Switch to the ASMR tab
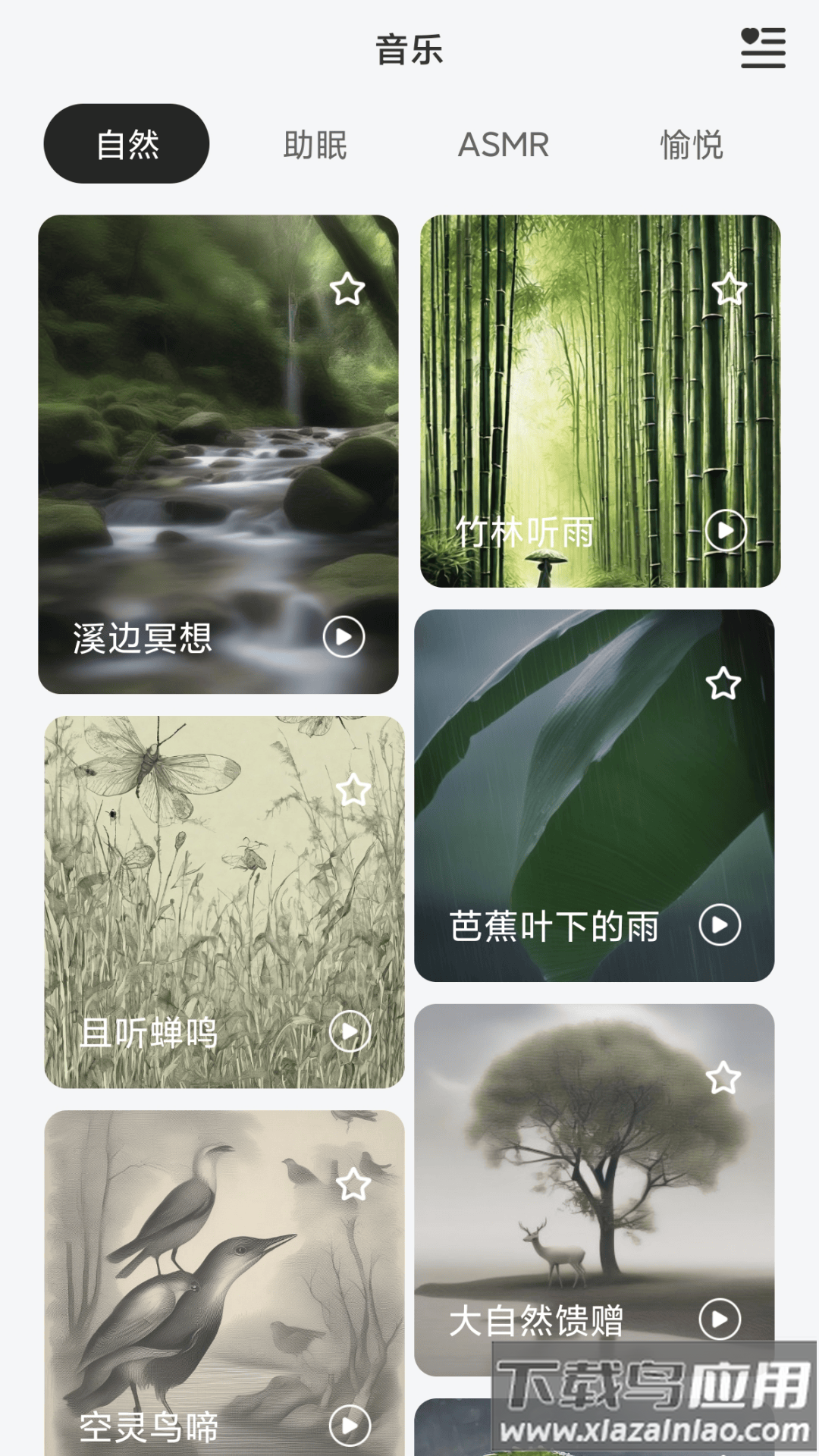Viewport: 819px width, 1456px height. tap(504, 145)
